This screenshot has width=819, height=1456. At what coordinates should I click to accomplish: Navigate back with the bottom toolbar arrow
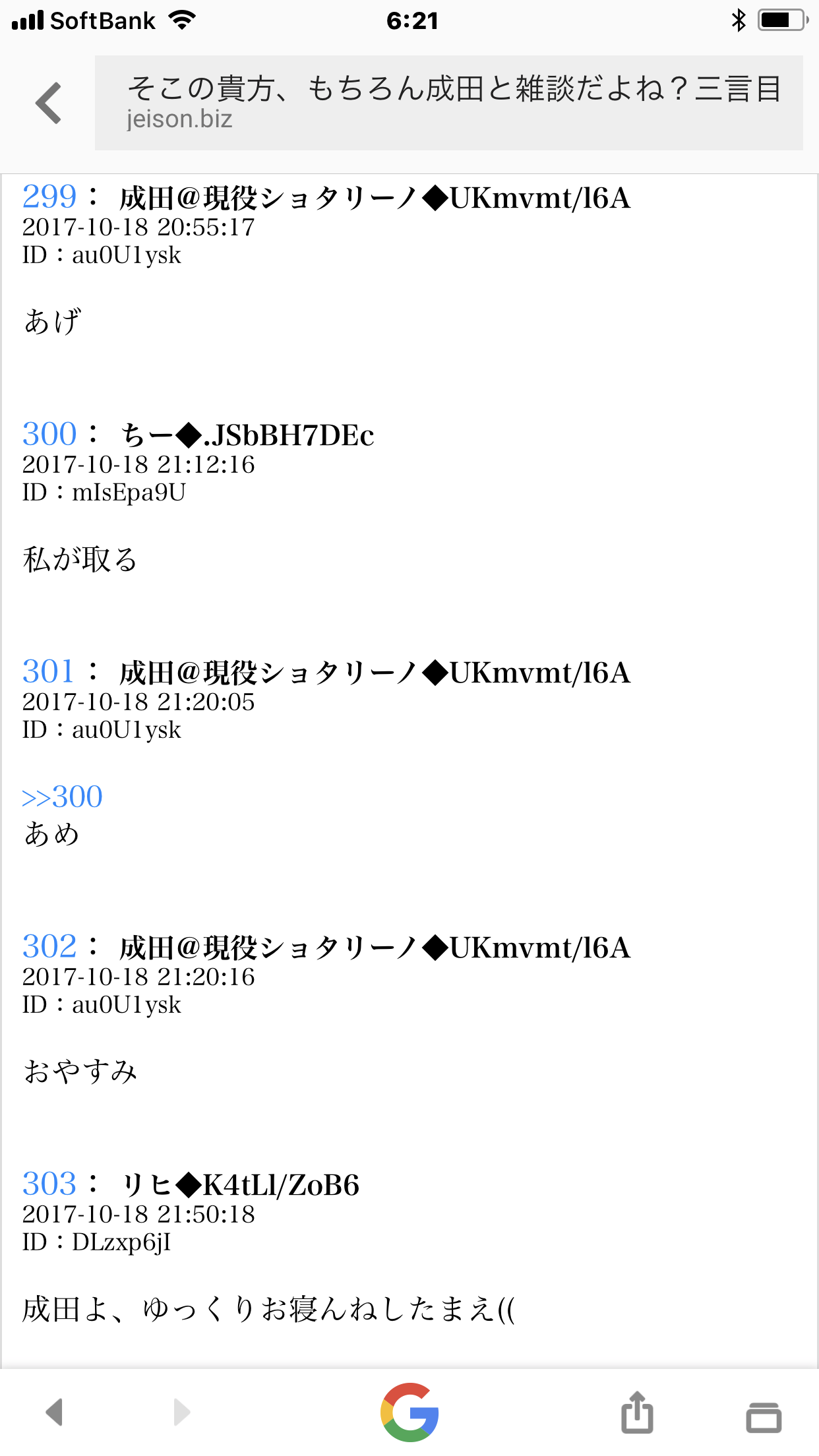click(x=54, y=1412)
